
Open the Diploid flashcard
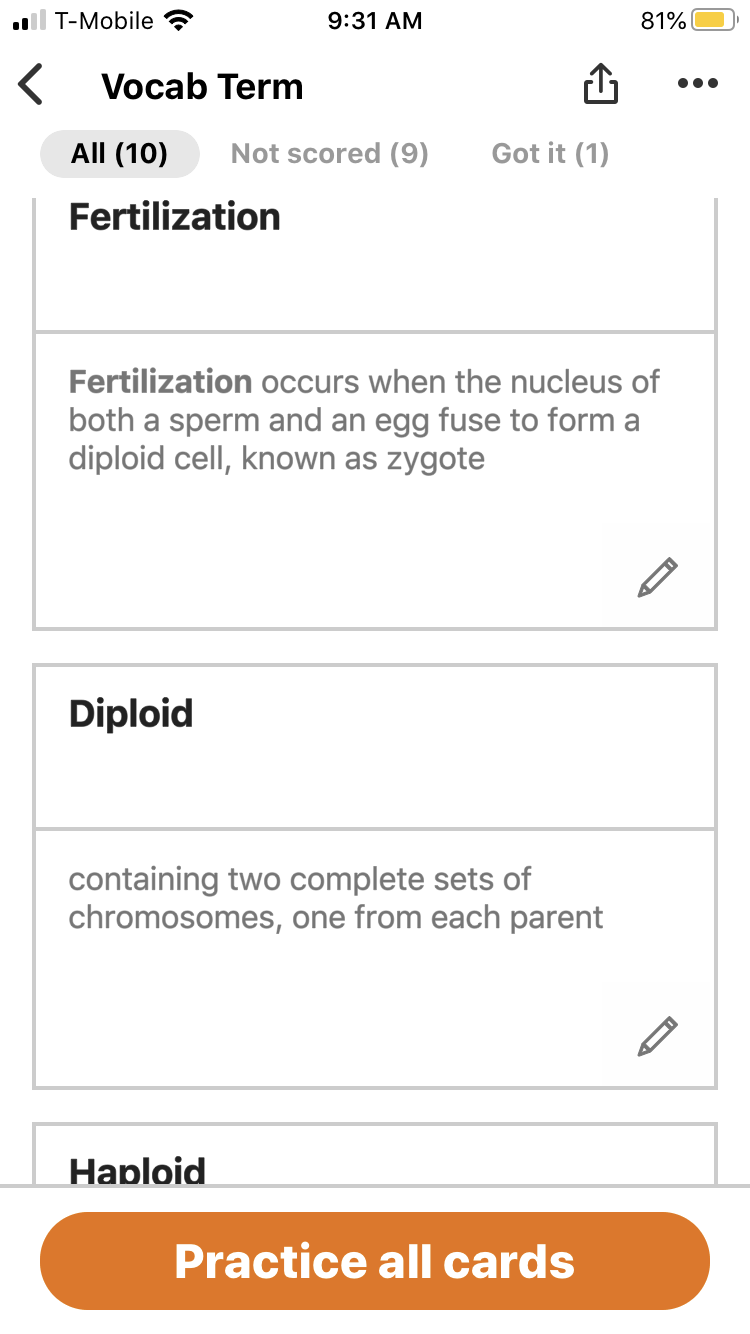point(375,746)
